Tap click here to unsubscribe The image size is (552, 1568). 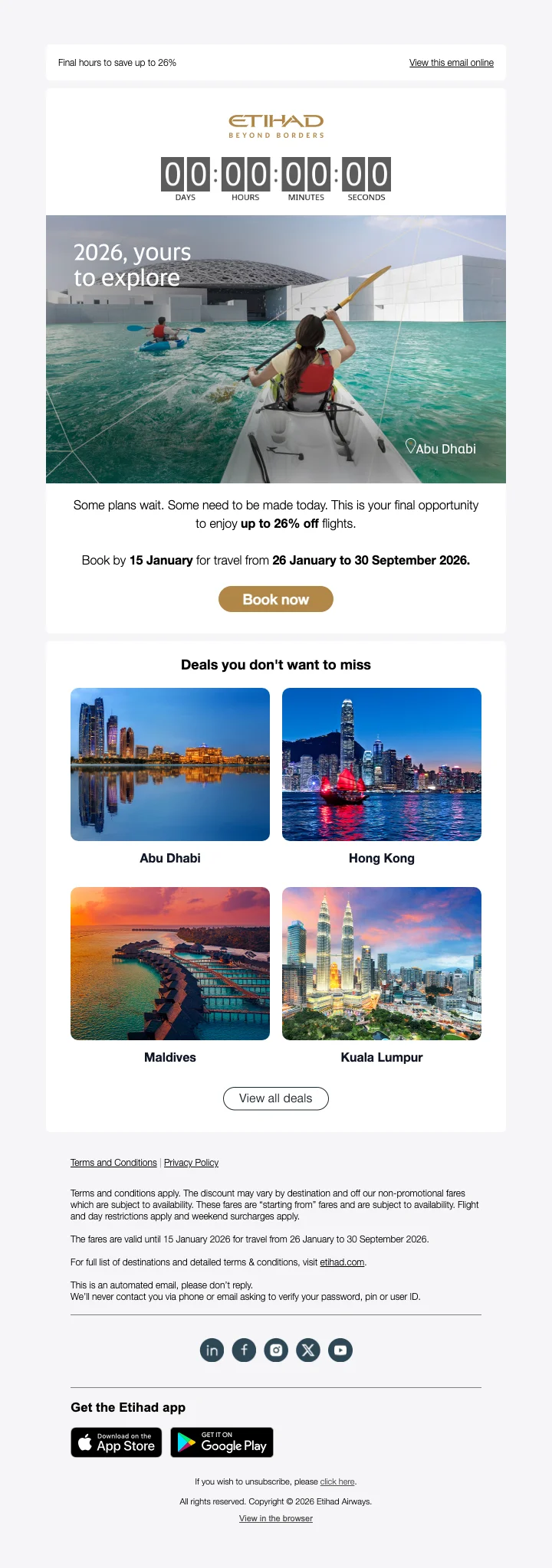coord(337,1481)
